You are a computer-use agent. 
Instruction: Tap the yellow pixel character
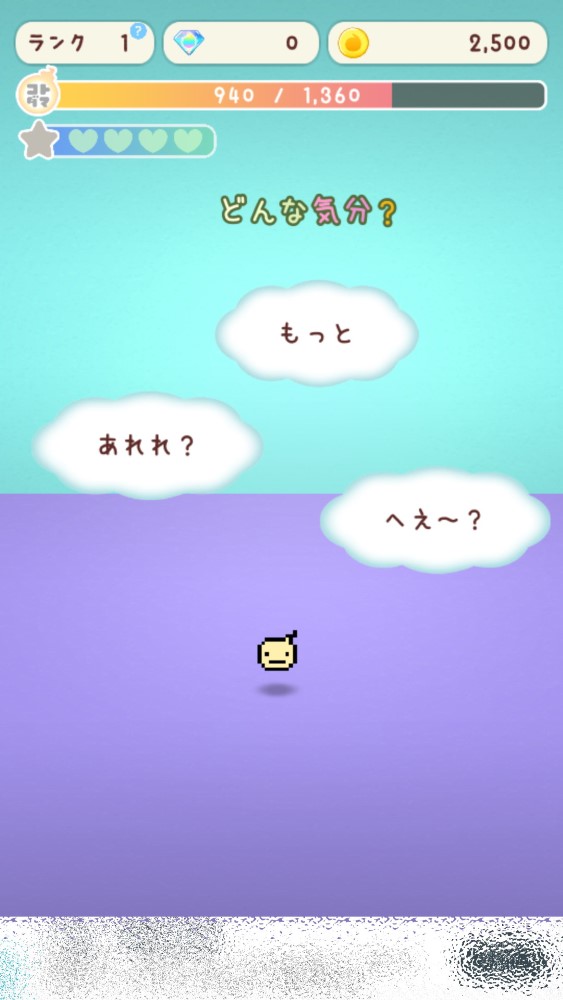[x=277, y=652]
